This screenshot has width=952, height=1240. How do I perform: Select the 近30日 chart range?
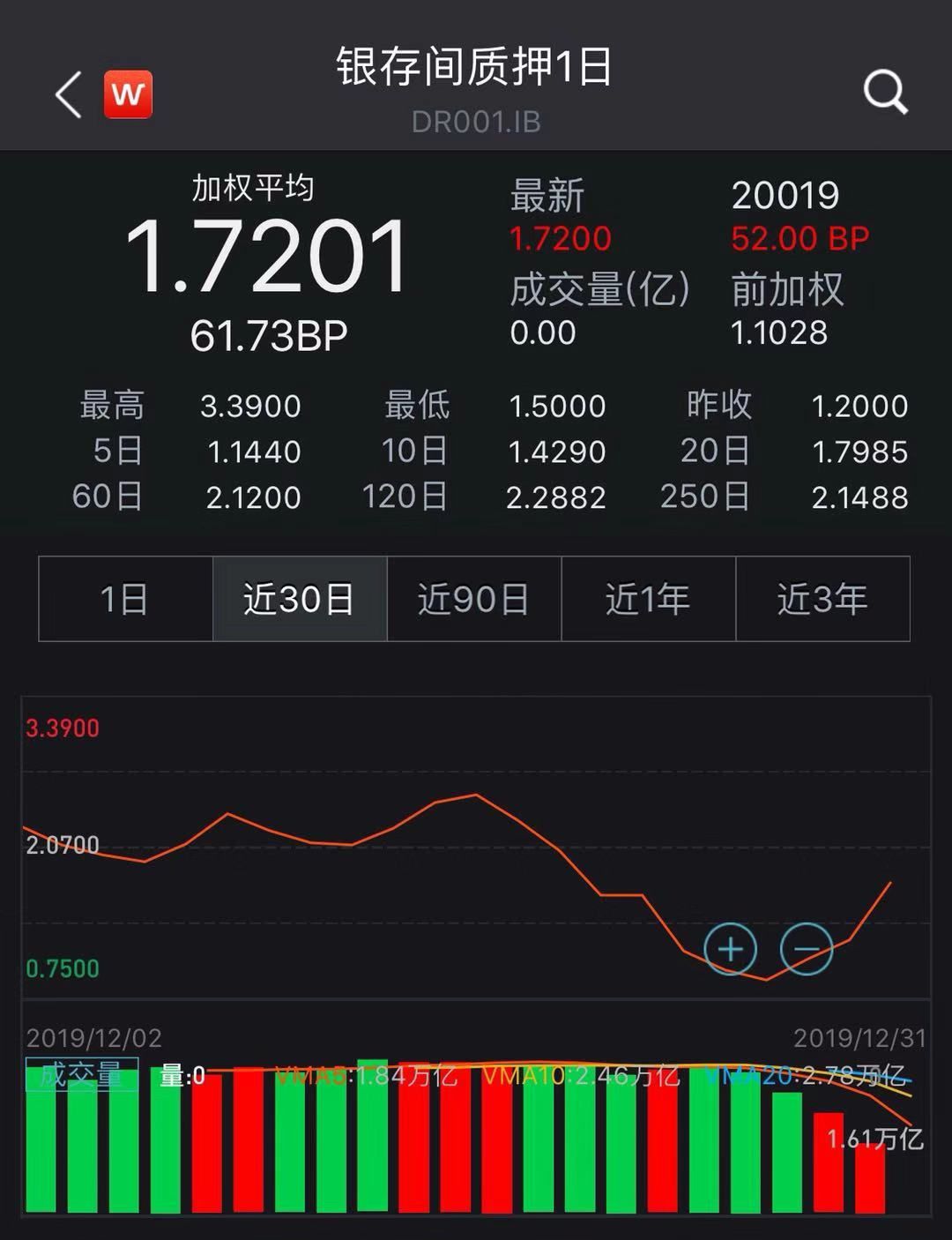tap(299, 599)
